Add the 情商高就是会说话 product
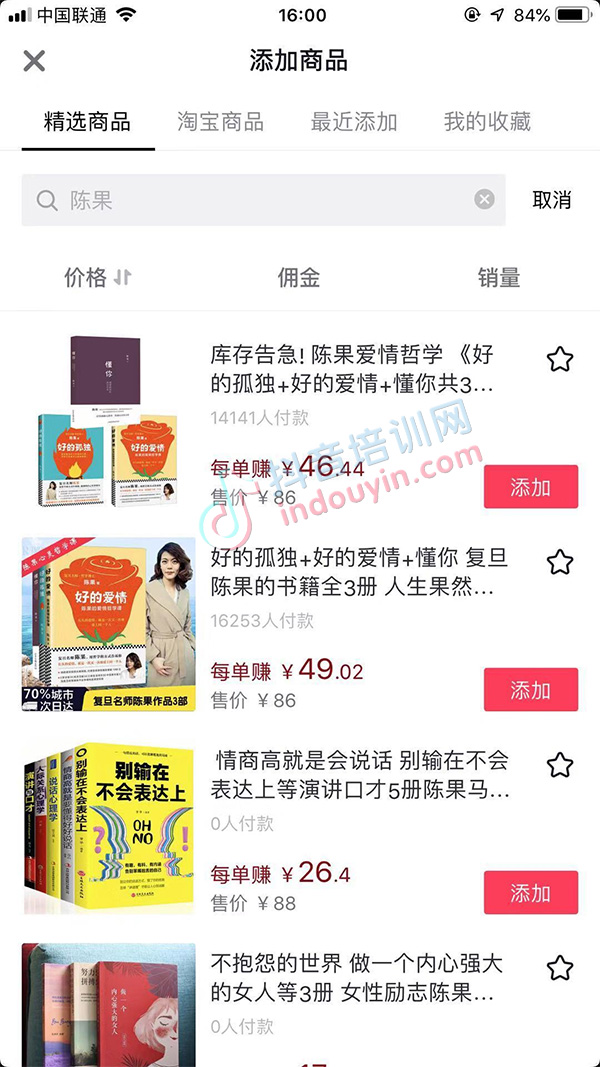Image resolution: width=600 pixels, height=1067 pixels. (x=530, y=893)
